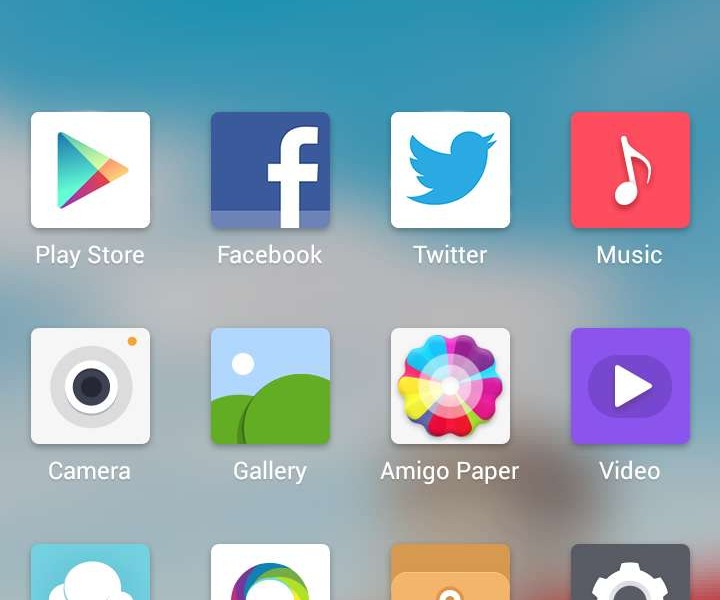This screenshot has height=600, width=720.
Task: Open the Amigo Paper app
Action: pos(450,386)
